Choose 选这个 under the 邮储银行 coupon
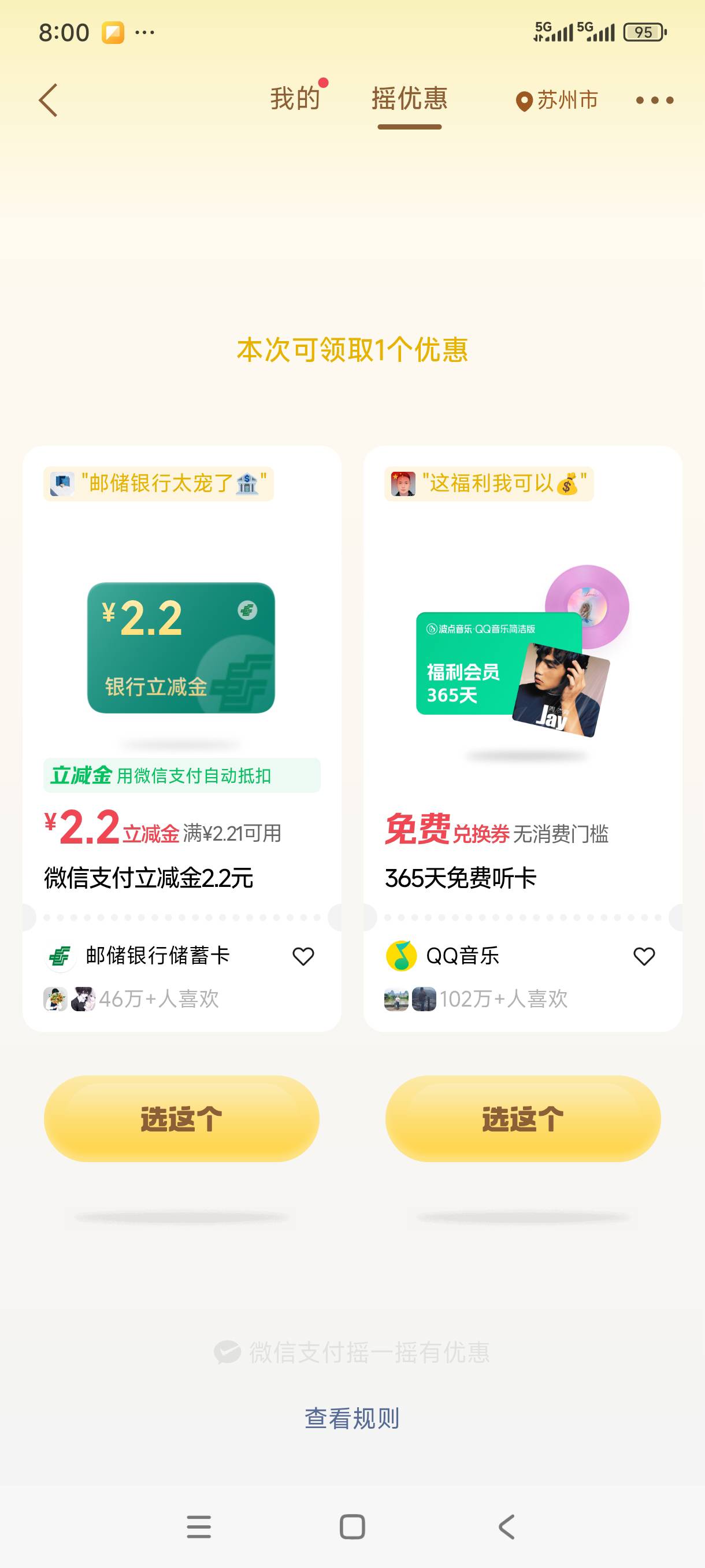Viewport: 705px width, 1568px height. [x=181, y=1119]
